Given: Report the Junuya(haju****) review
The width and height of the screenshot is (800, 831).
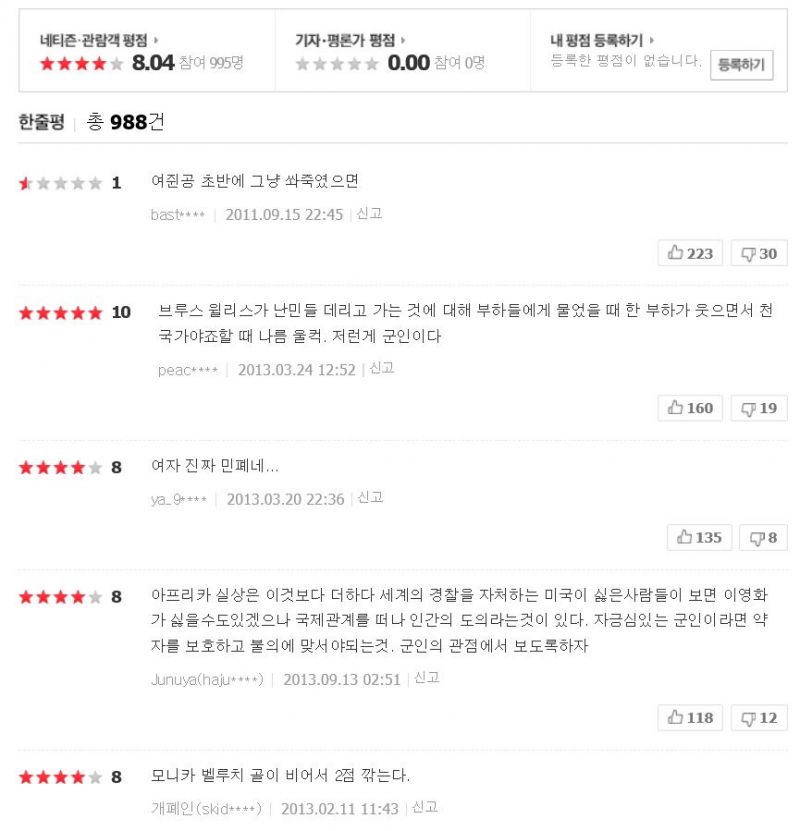Looking at the screenshot, I should (x=427, y=678).
